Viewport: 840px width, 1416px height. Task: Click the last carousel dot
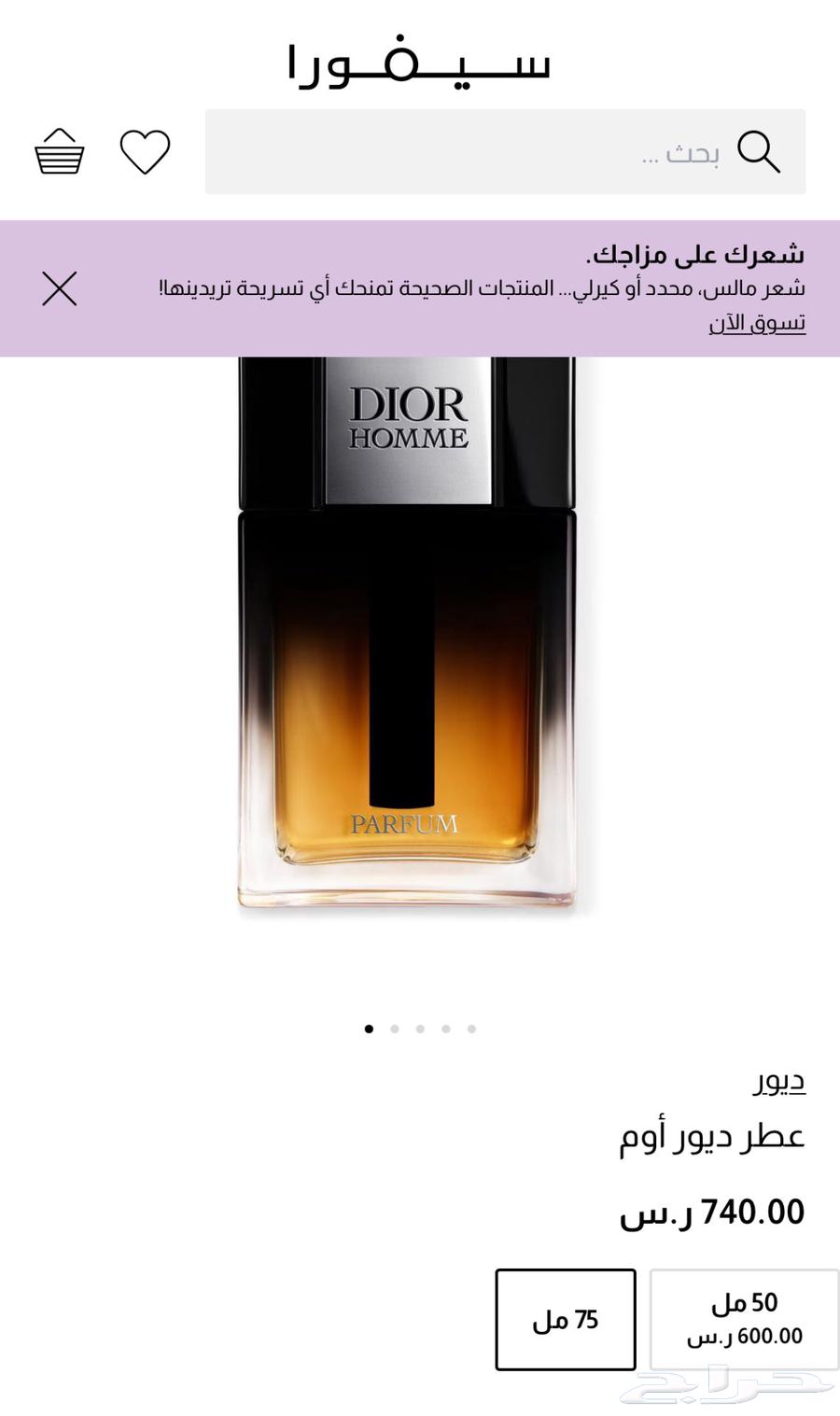click(472, 1029)
